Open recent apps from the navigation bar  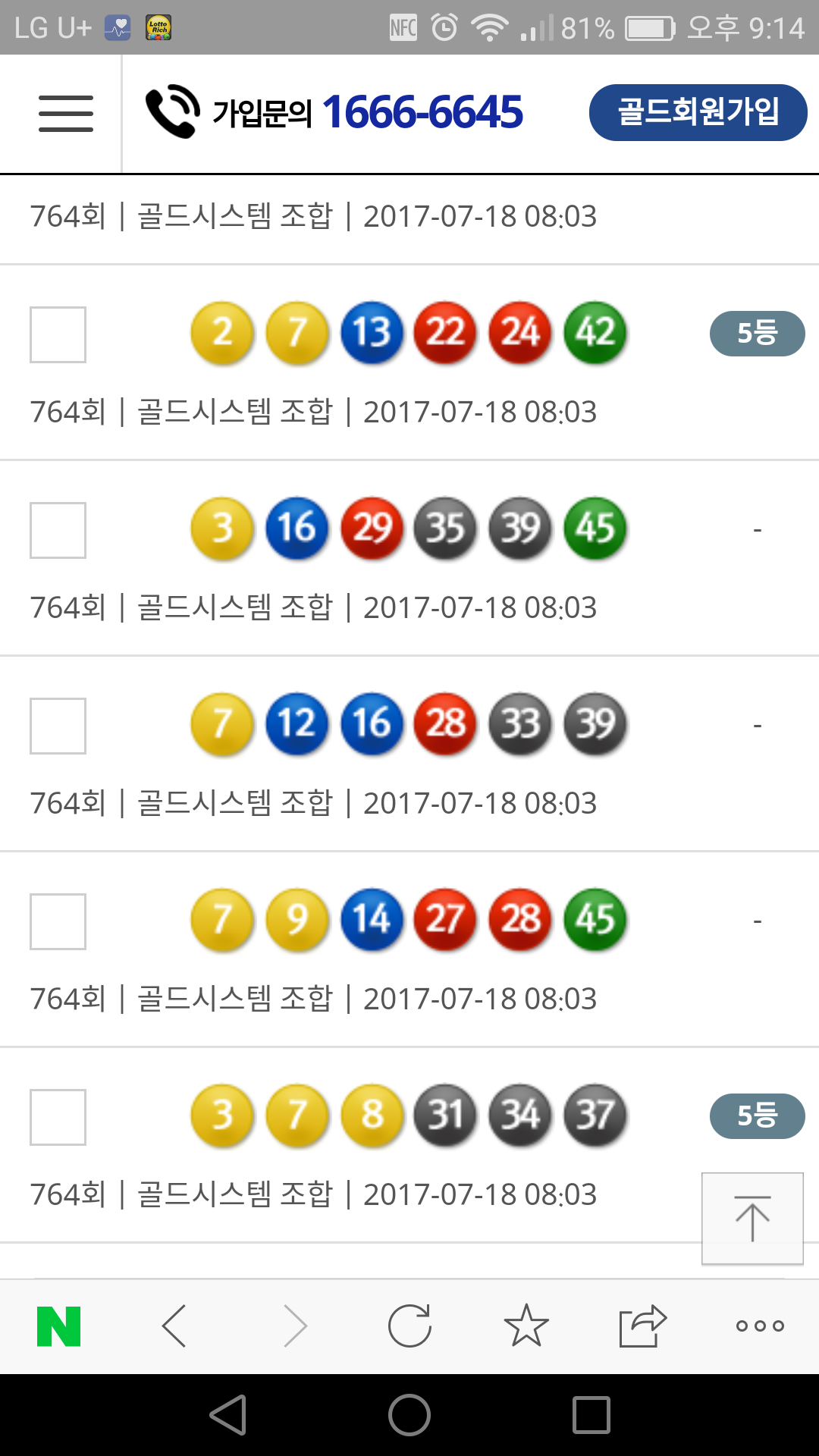pos(591,1415)
